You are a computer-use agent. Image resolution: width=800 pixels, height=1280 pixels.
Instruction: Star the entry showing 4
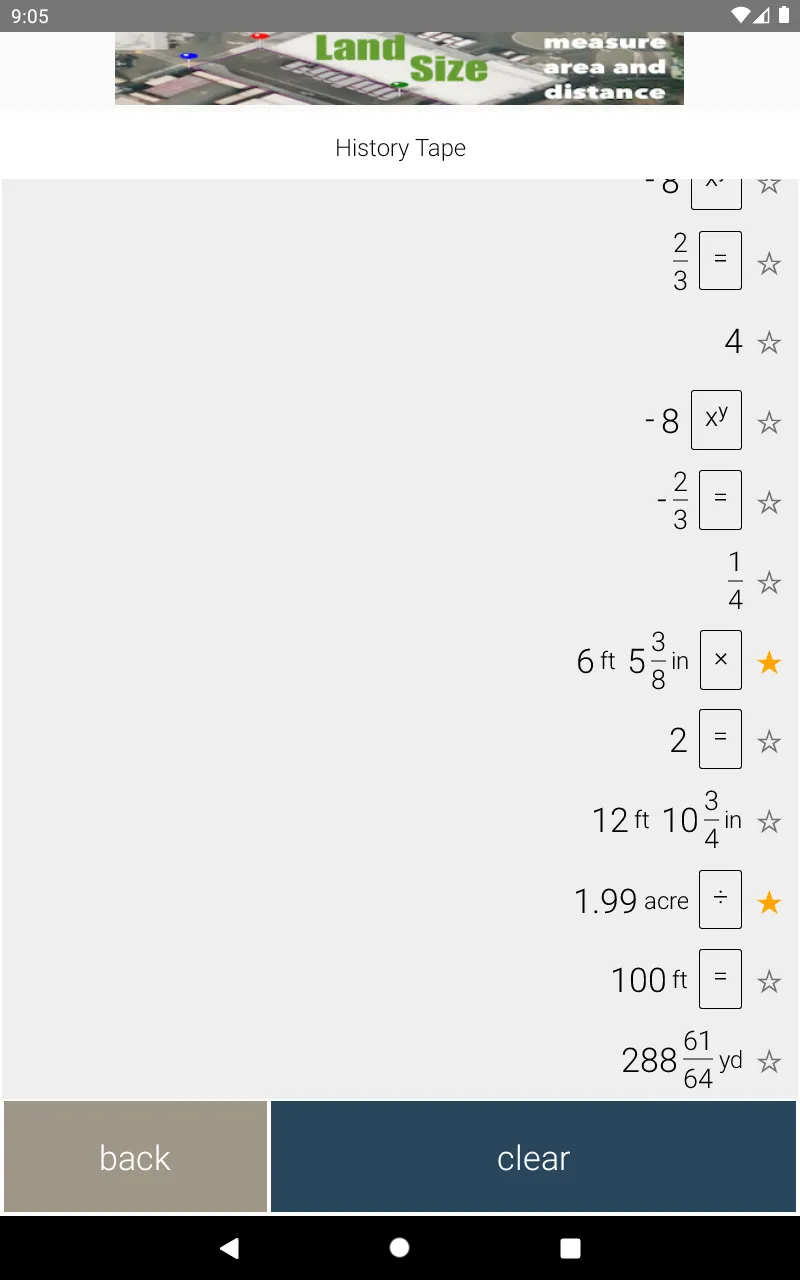769,343
